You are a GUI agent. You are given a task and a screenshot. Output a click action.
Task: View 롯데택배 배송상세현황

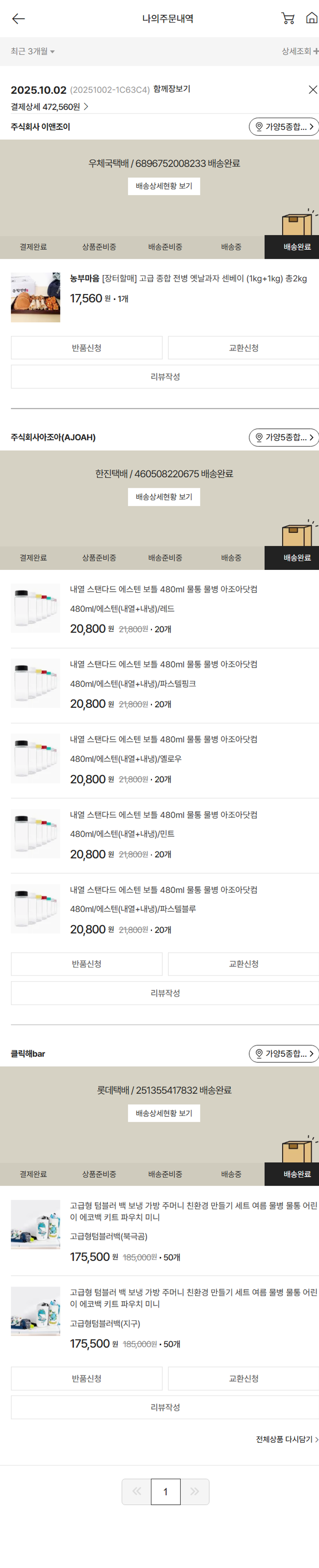[164, 1113]
